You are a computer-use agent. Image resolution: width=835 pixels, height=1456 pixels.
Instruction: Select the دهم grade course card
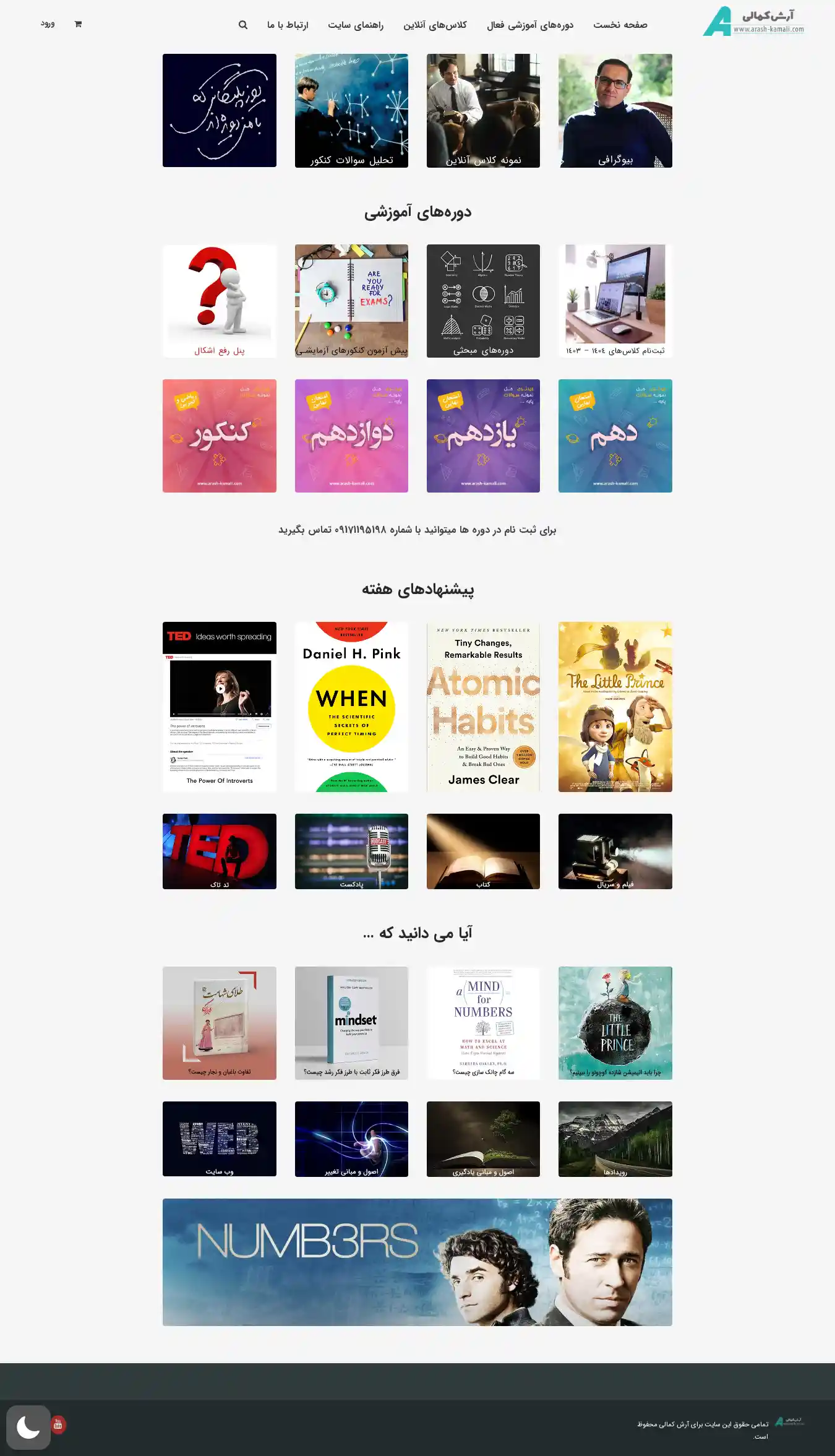(615, 436)
